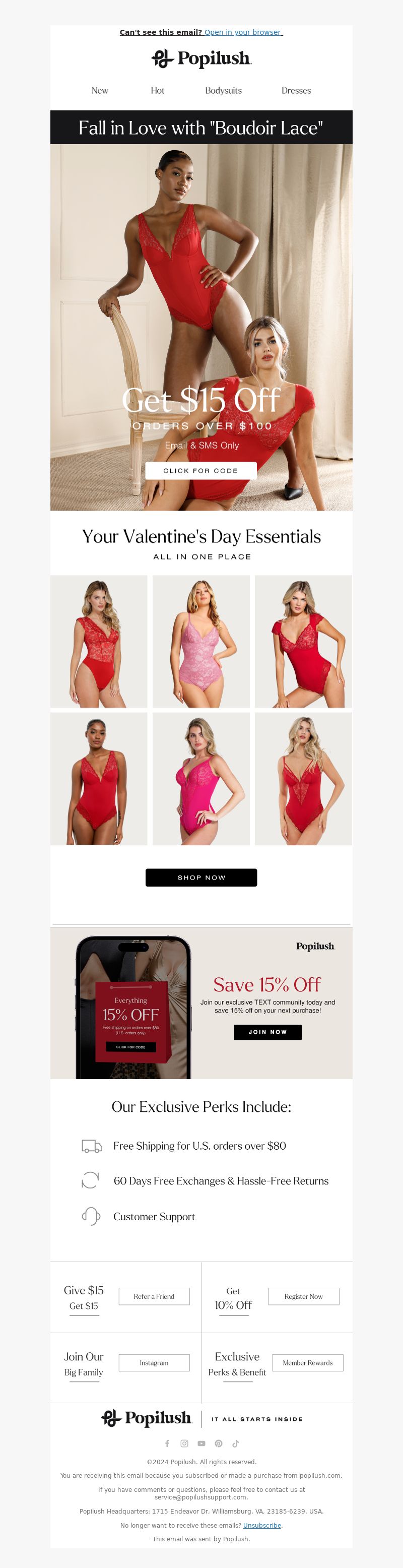The width and height of the screenshot is (403, 1568).
Task: Open this email in your browser
Action: 243,32
